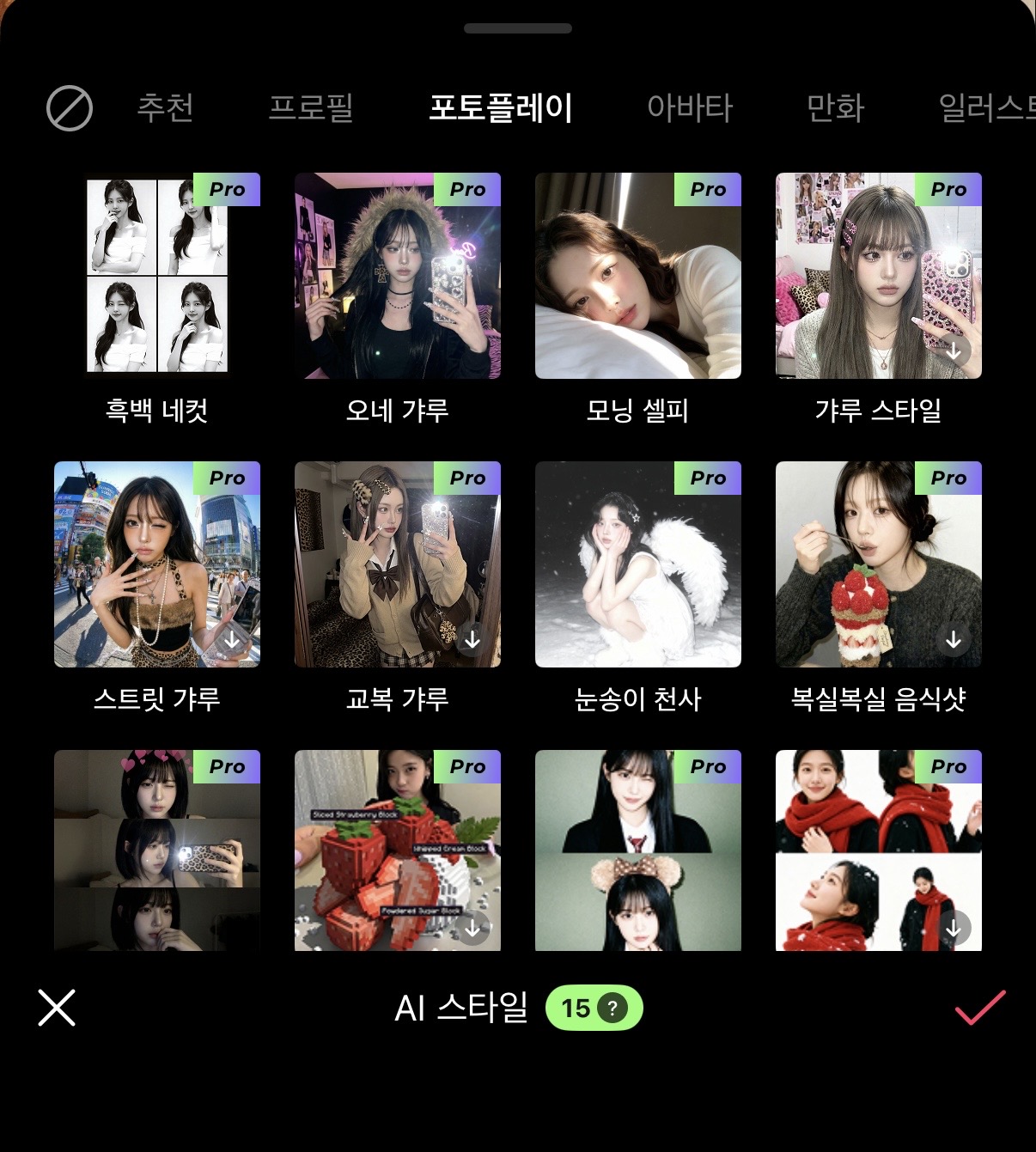Switch to the 포토플레이 tab
1036x1152 pixels.
(501, 108)
